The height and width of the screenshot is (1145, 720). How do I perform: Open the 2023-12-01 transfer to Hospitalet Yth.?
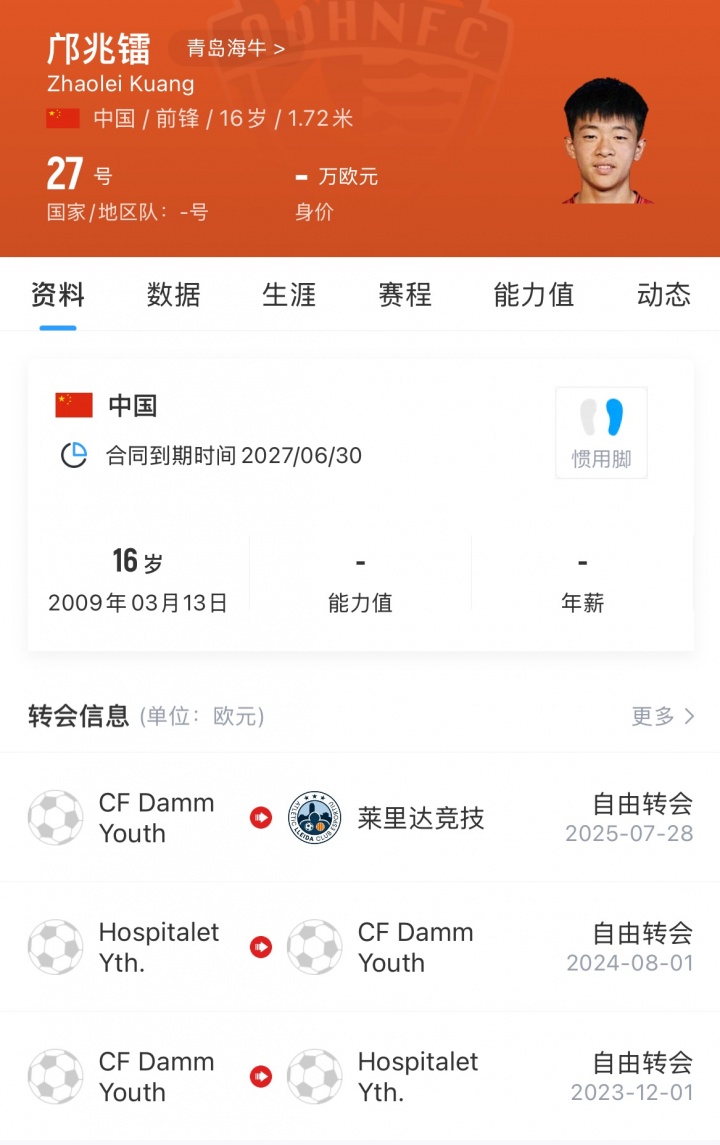[360, 1077]
